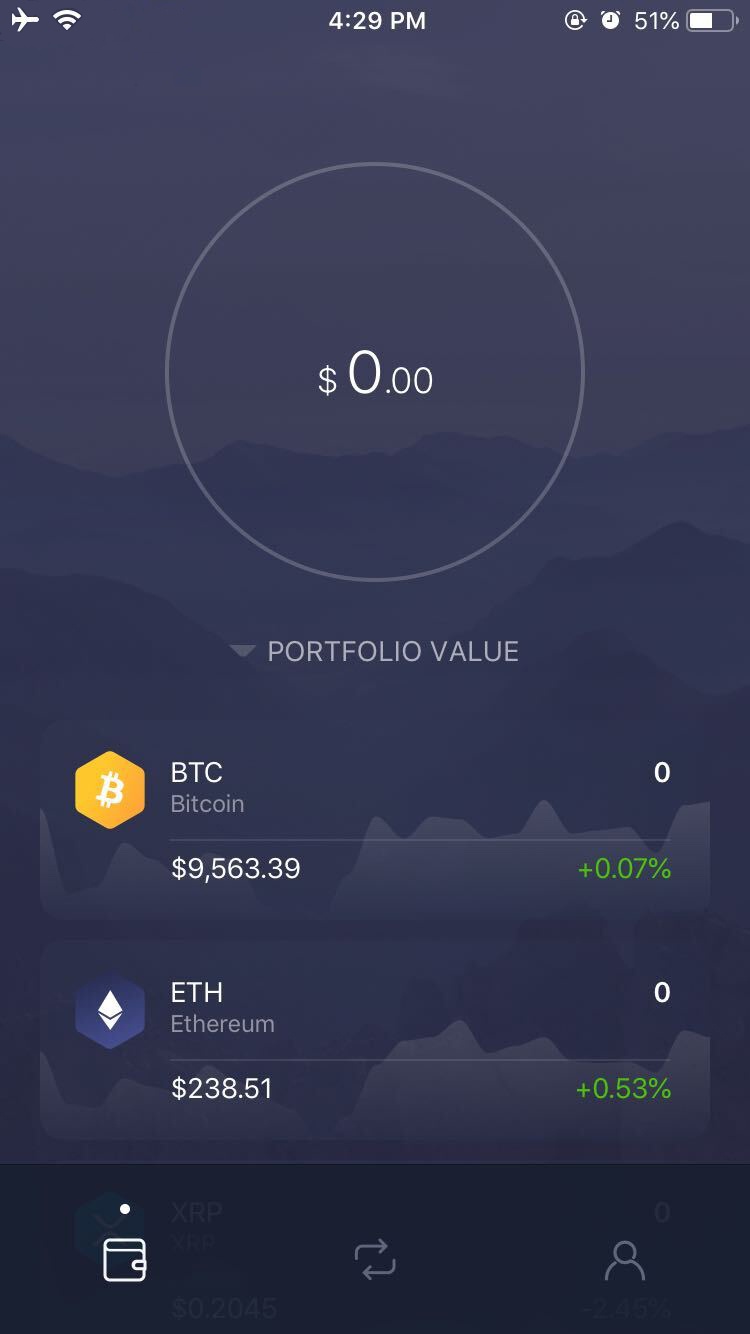750x1334 pixels.
Task: Switch to the exchange tab
Action: (x=375, y=1260)
